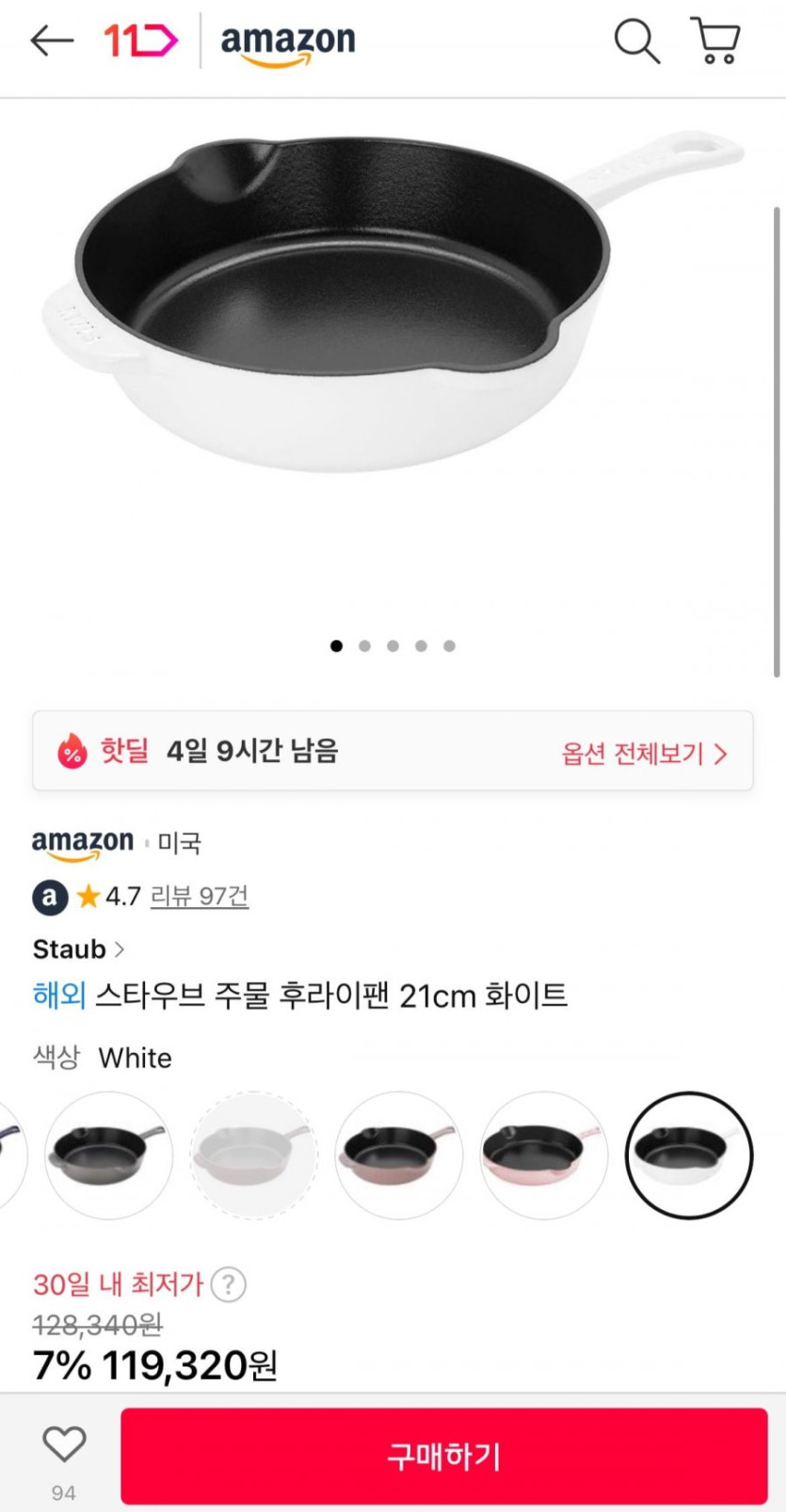Open the search magnifier icon
The height and width of the screenshot is (1512, 786).
(636, 42)
